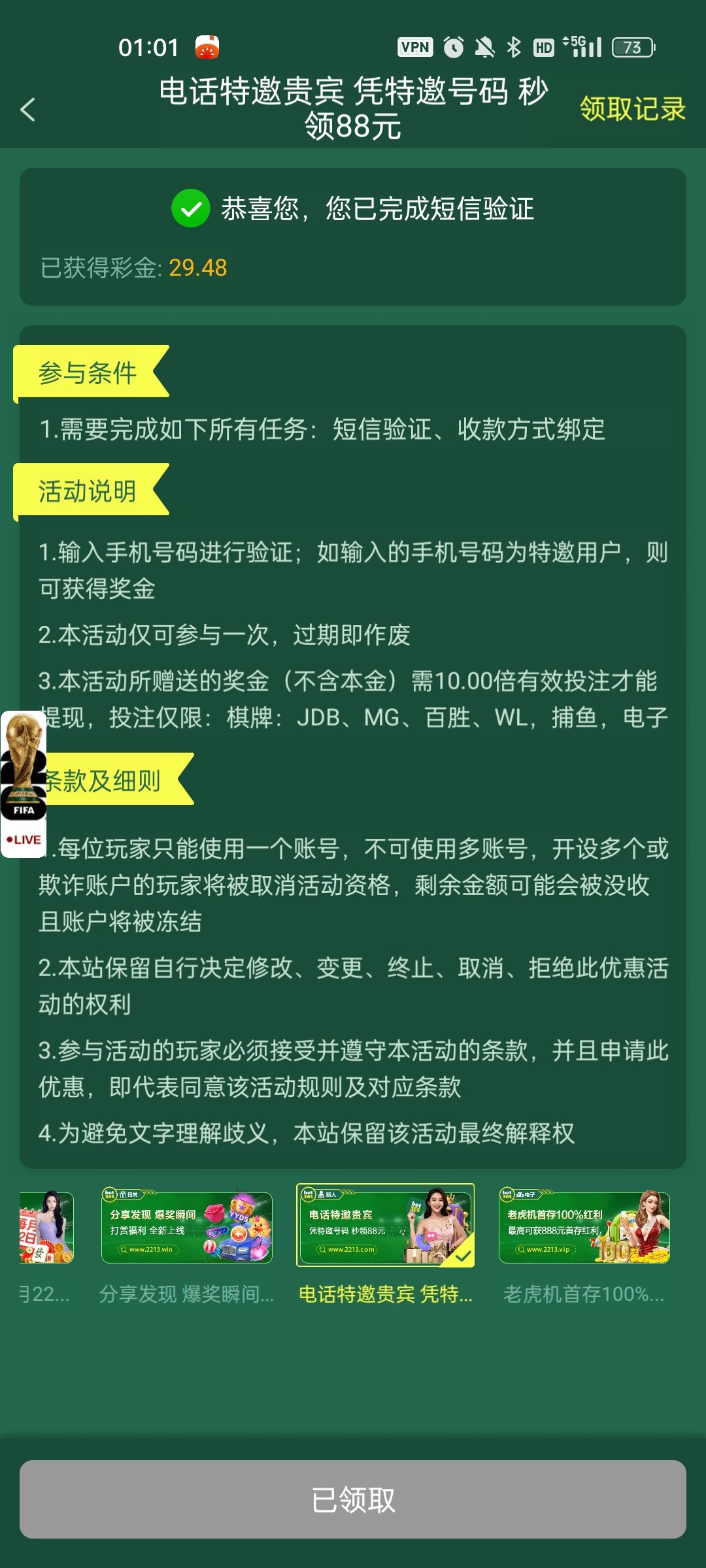Open the partially visible leftmost promotion card
The image size is (706, 1568).
(x=46, y=1227)
